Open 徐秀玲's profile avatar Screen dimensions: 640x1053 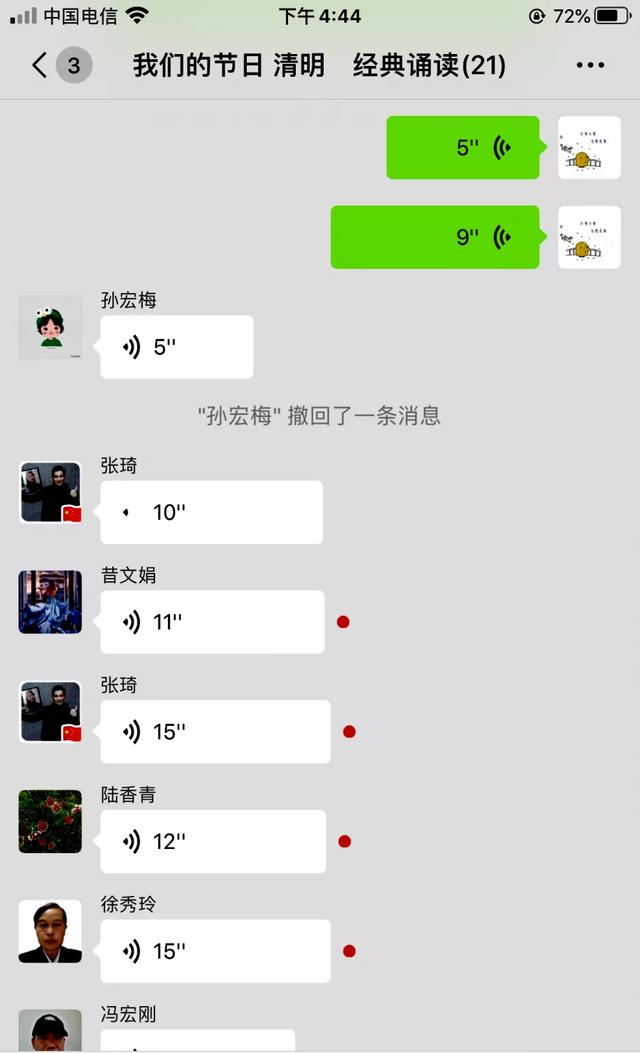point(50,931)
